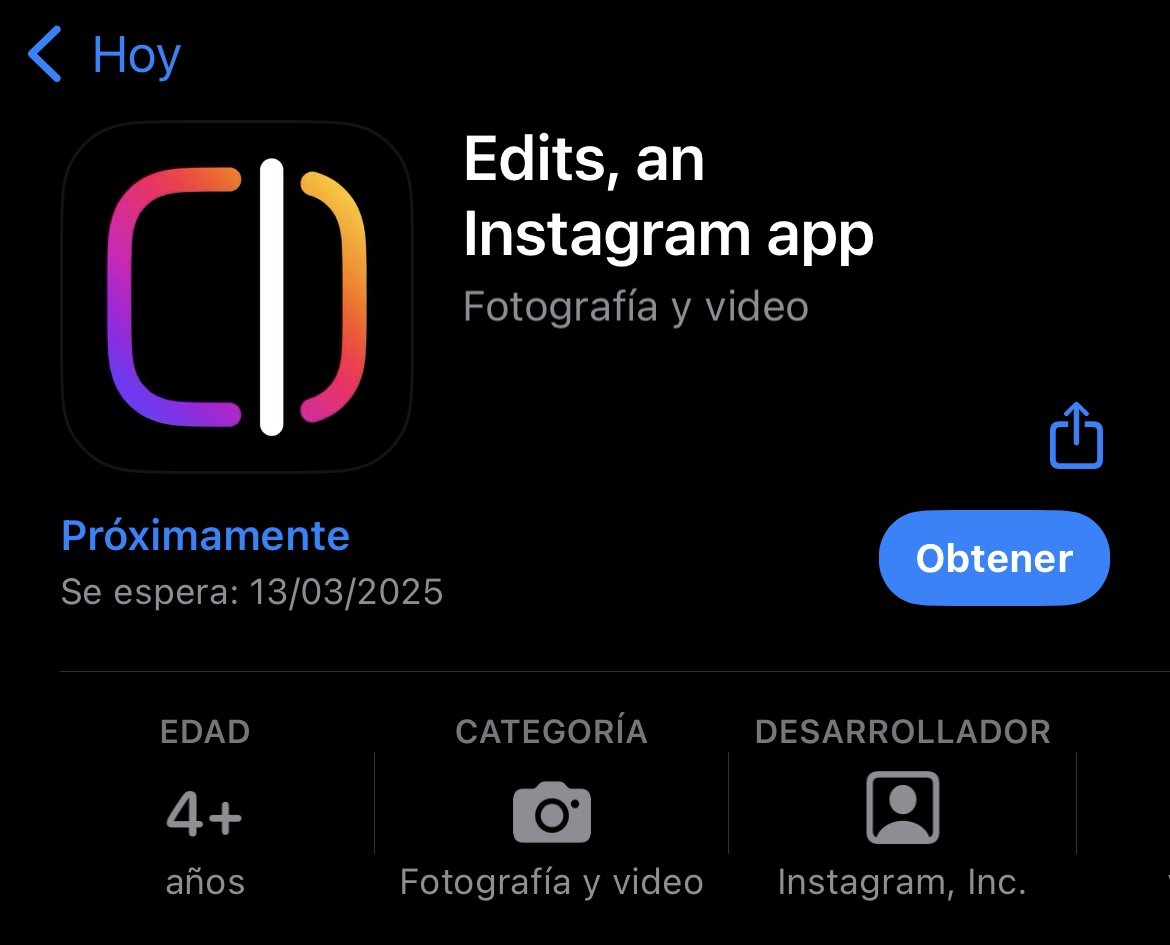Viewport: 1170px width, 945px height.
Task: View developer Instagram, Inc. page
Action: 901,815
